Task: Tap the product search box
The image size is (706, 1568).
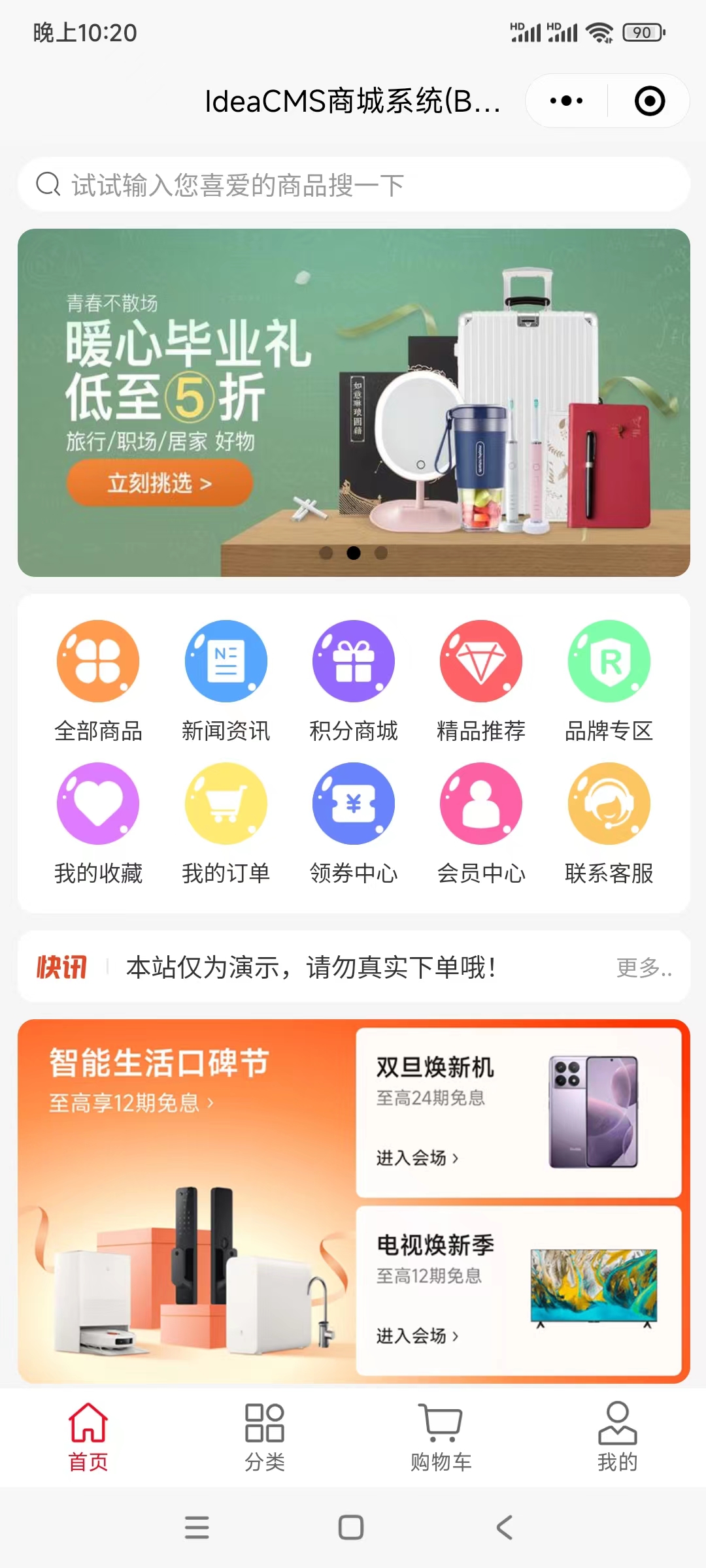Action: 353,185
